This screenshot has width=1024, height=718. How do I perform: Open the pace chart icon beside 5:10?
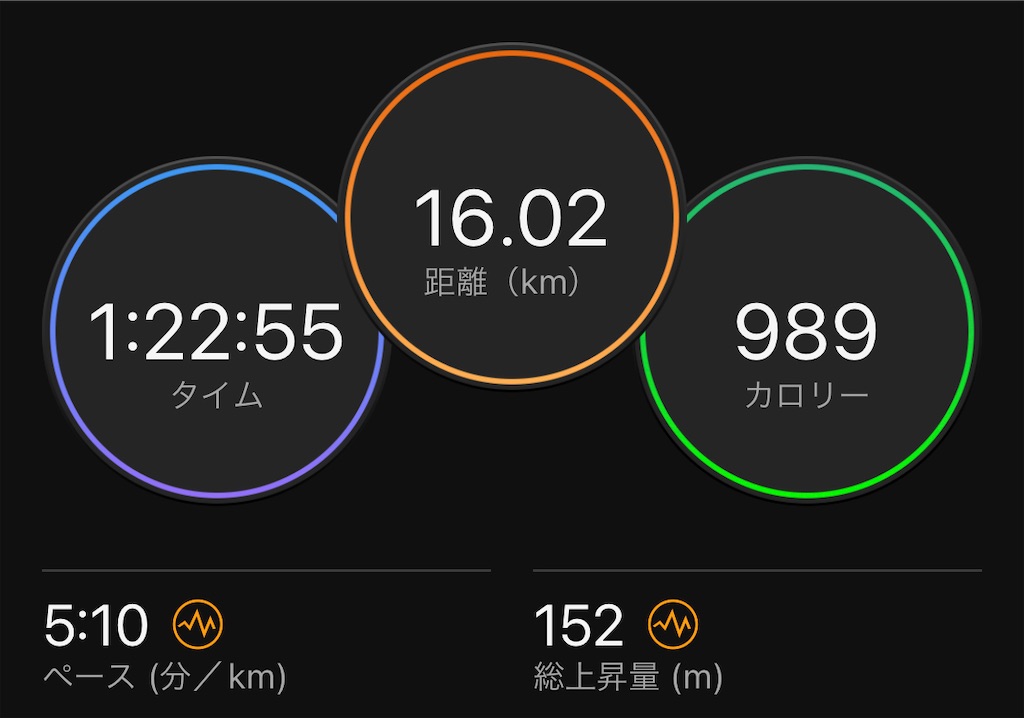point(198,624)
